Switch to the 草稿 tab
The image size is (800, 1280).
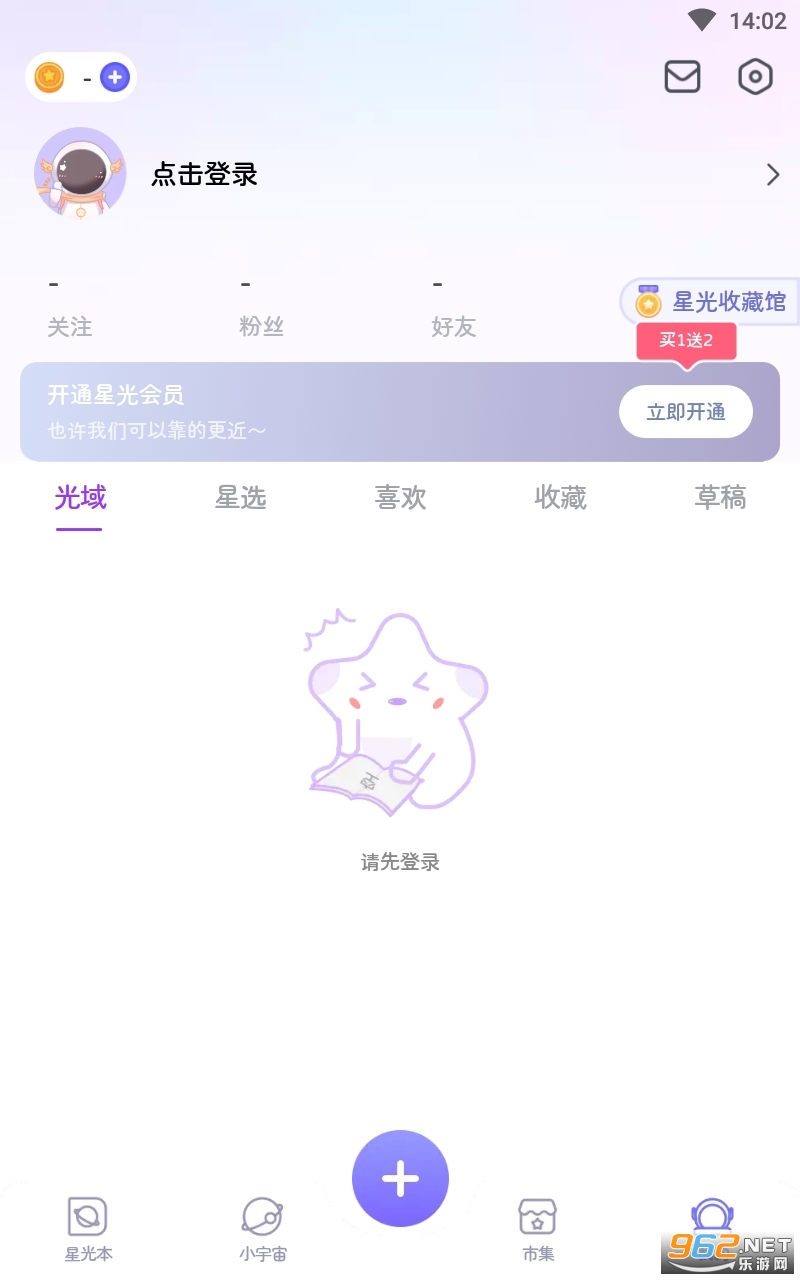click(x=720, y=498)
